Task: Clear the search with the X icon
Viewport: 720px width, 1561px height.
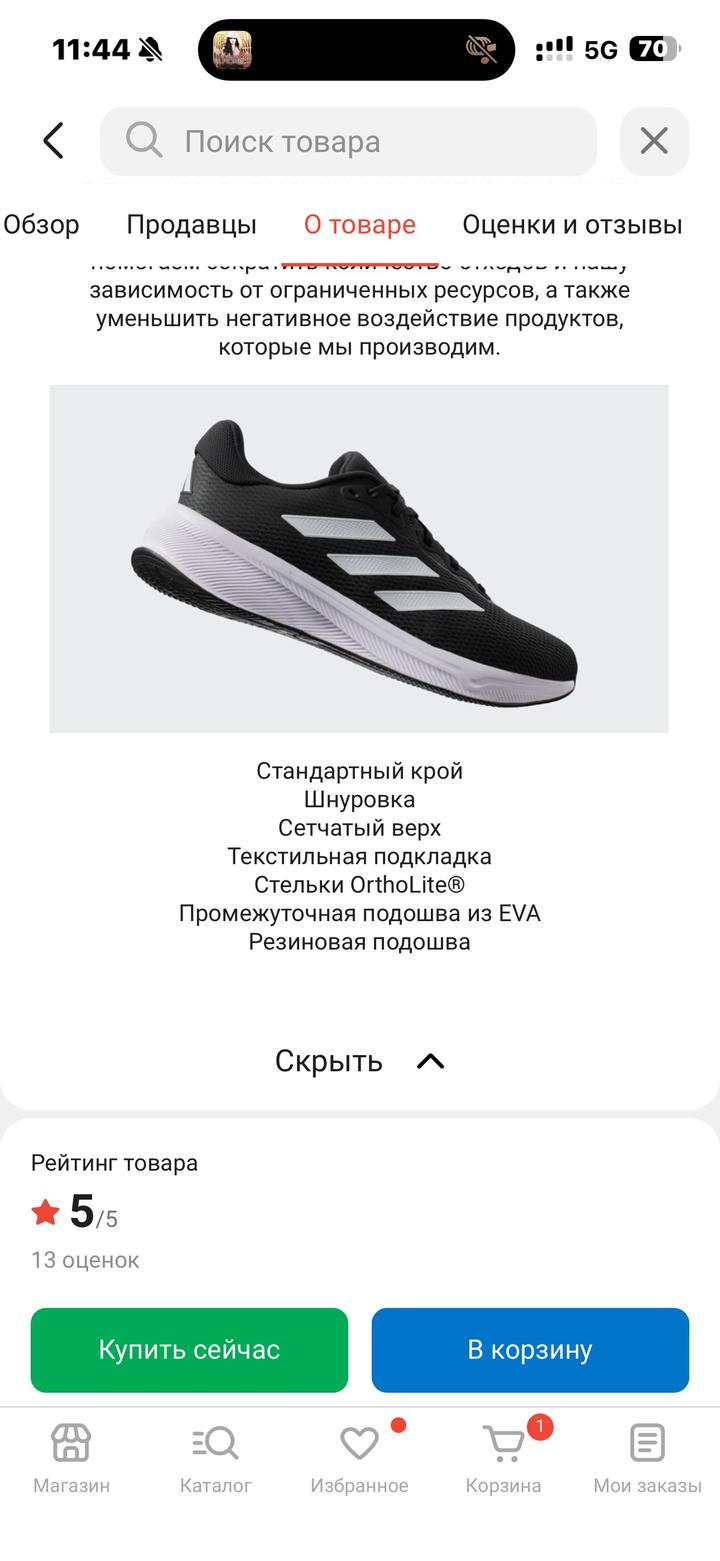Action: pyautogui.click(x=655, y=140)
